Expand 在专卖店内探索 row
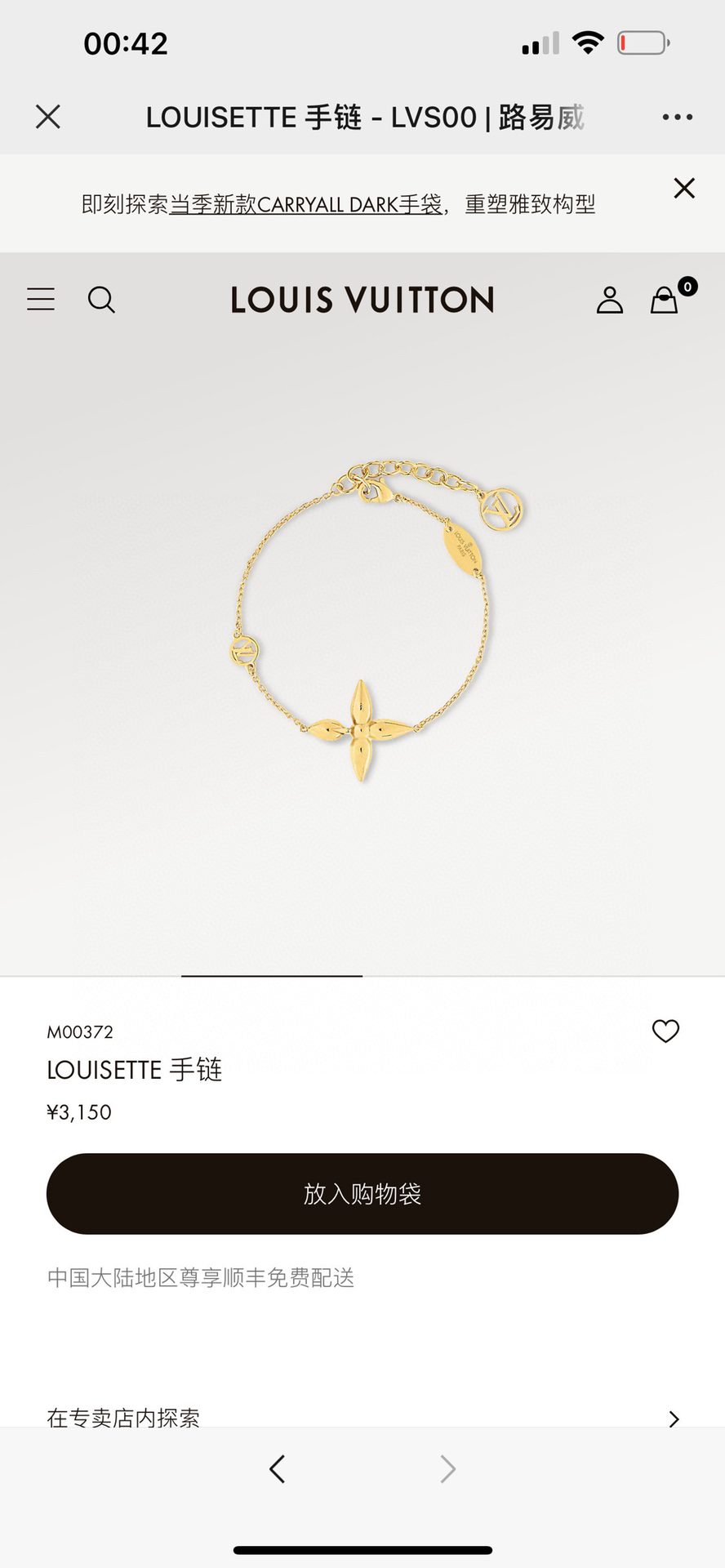The image size is (725, 1568). tap(362, 1418)
